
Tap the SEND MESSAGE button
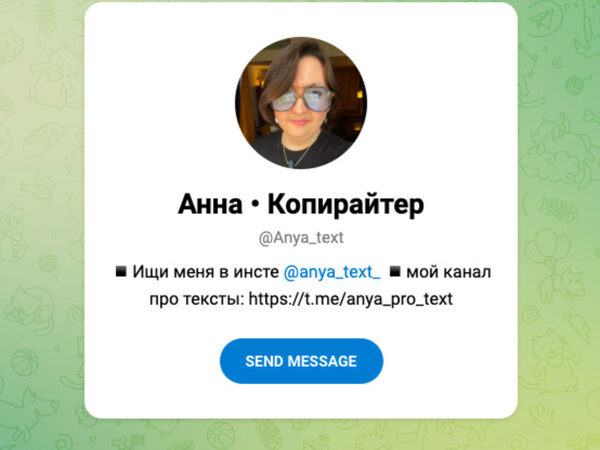click(301, 361)
